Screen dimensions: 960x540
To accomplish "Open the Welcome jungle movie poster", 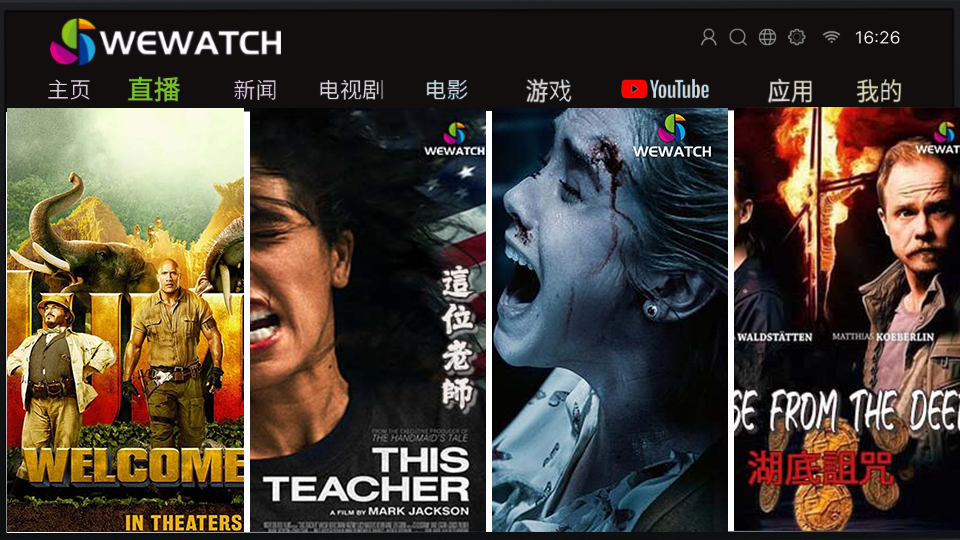I will pos(125,320).
